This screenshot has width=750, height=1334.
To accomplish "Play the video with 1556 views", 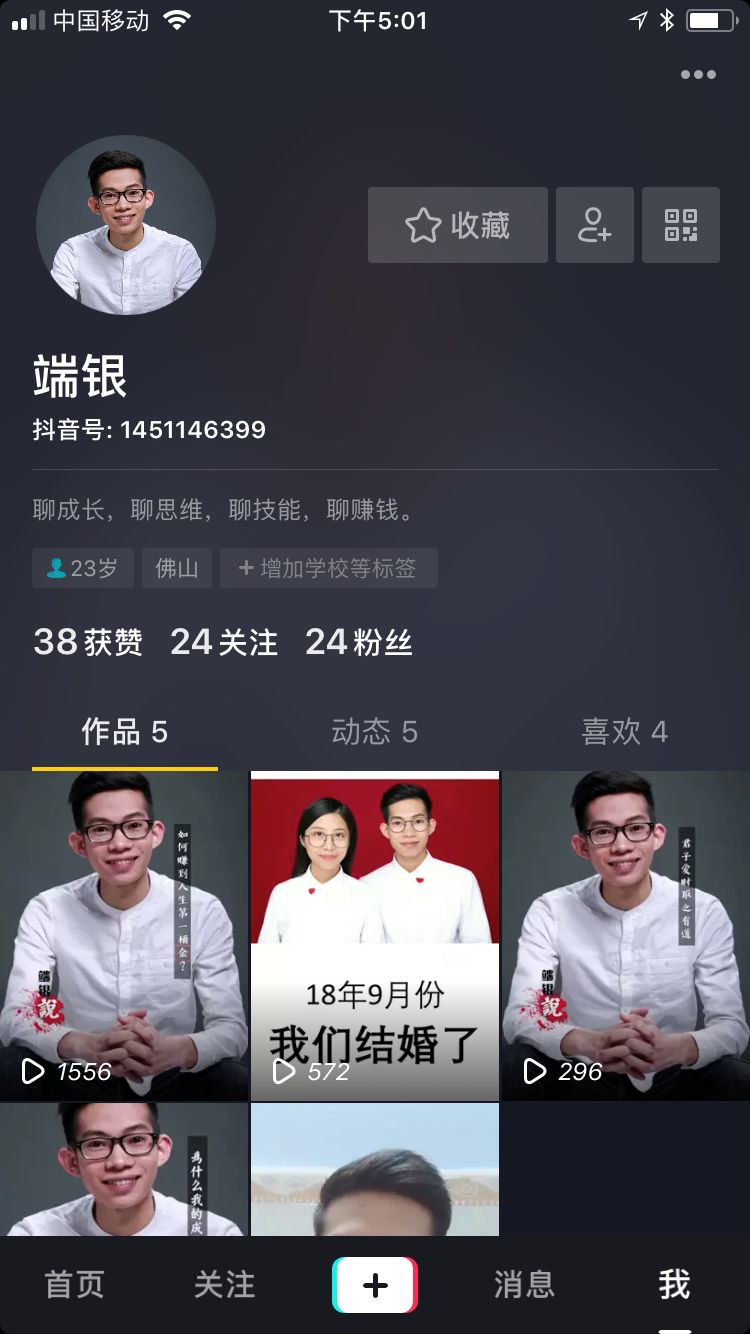I will click(124, 935).
